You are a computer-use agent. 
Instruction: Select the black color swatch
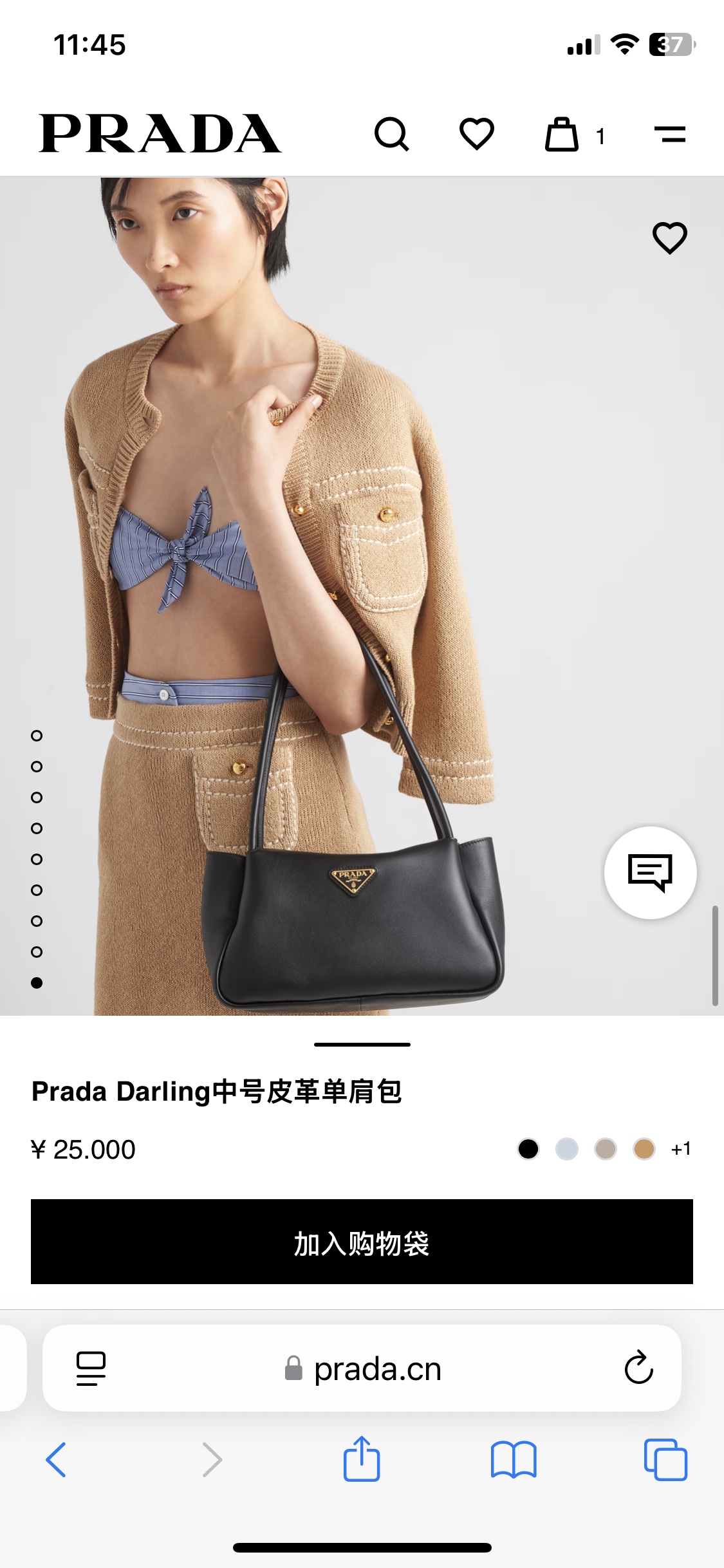tap(528, 1149)
